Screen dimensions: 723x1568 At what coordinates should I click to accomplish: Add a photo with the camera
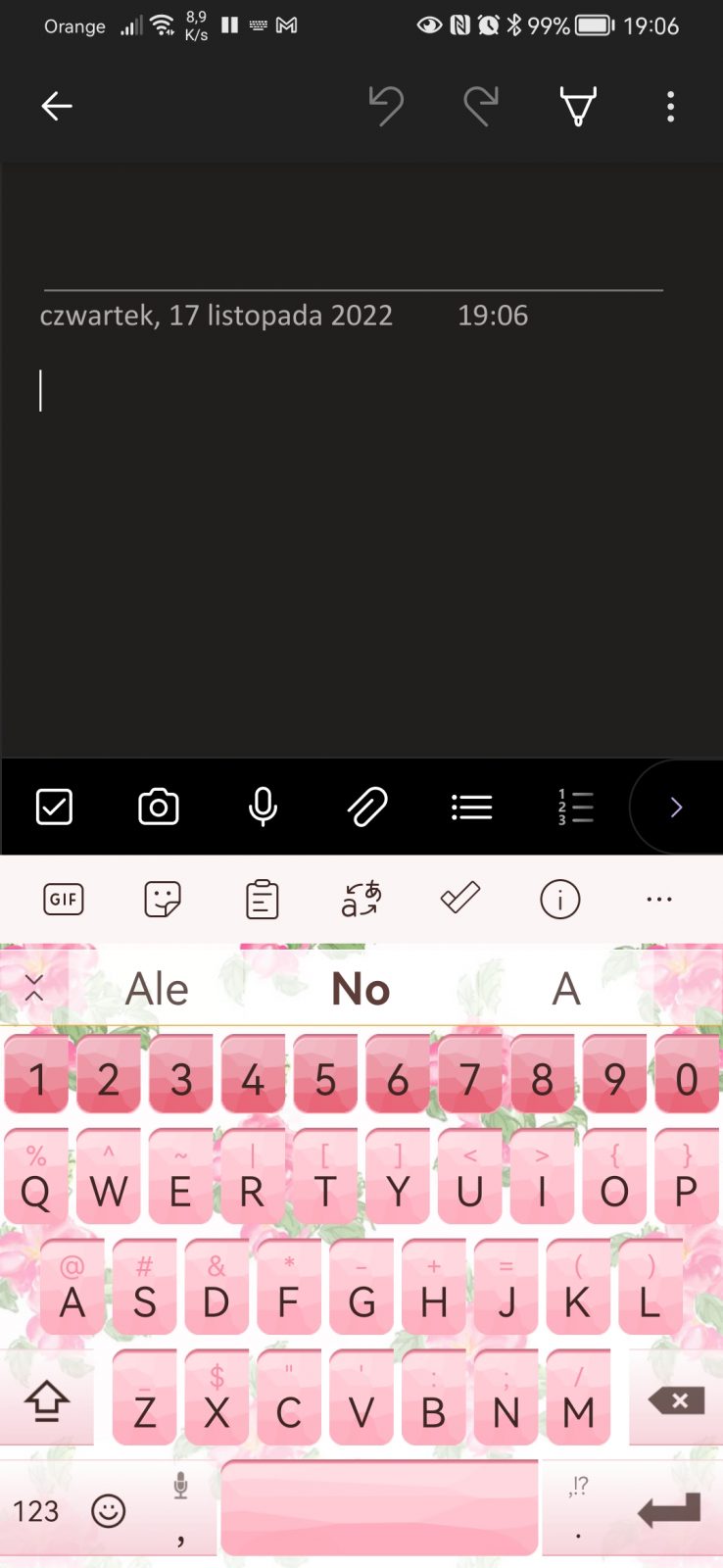(x=159, y=808)
